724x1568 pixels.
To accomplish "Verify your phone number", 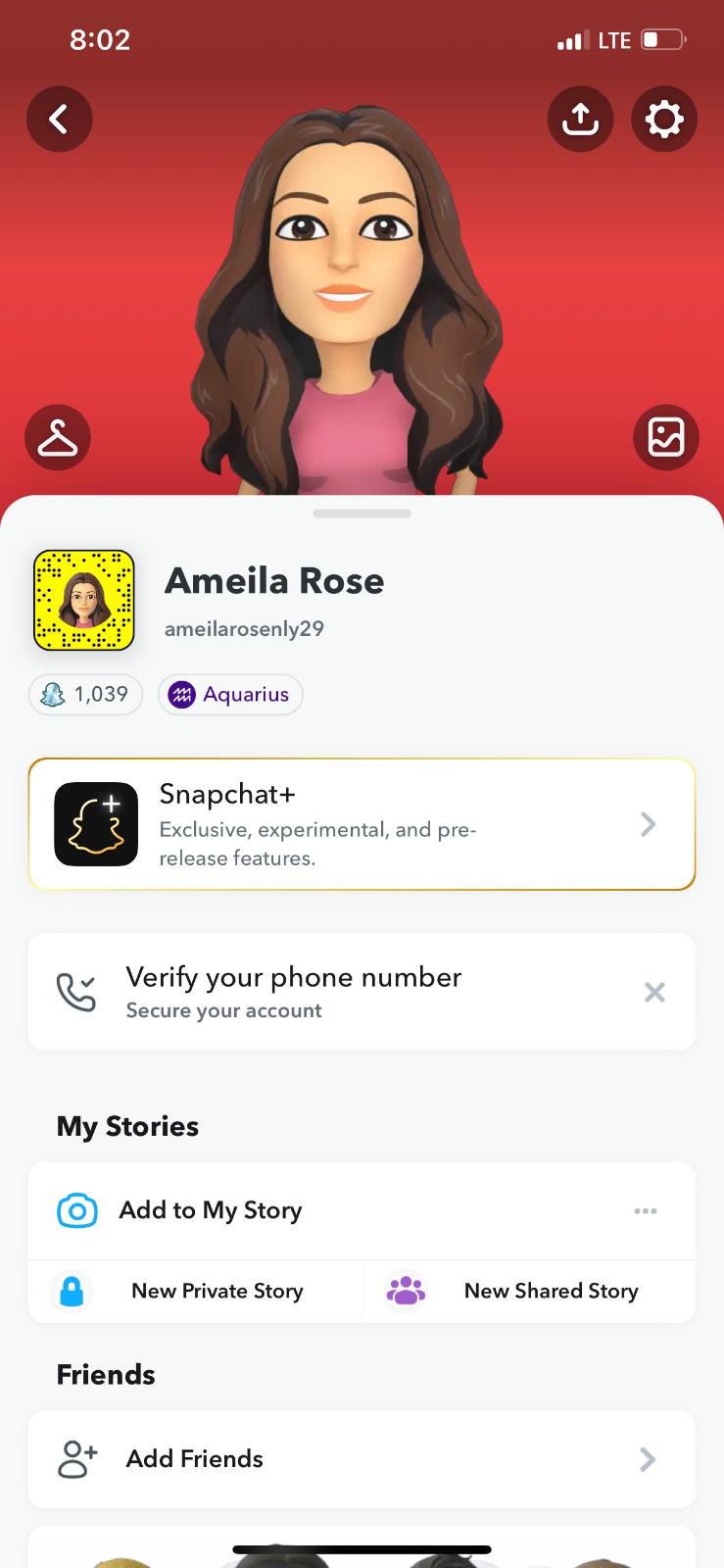I will pos(294,992).
